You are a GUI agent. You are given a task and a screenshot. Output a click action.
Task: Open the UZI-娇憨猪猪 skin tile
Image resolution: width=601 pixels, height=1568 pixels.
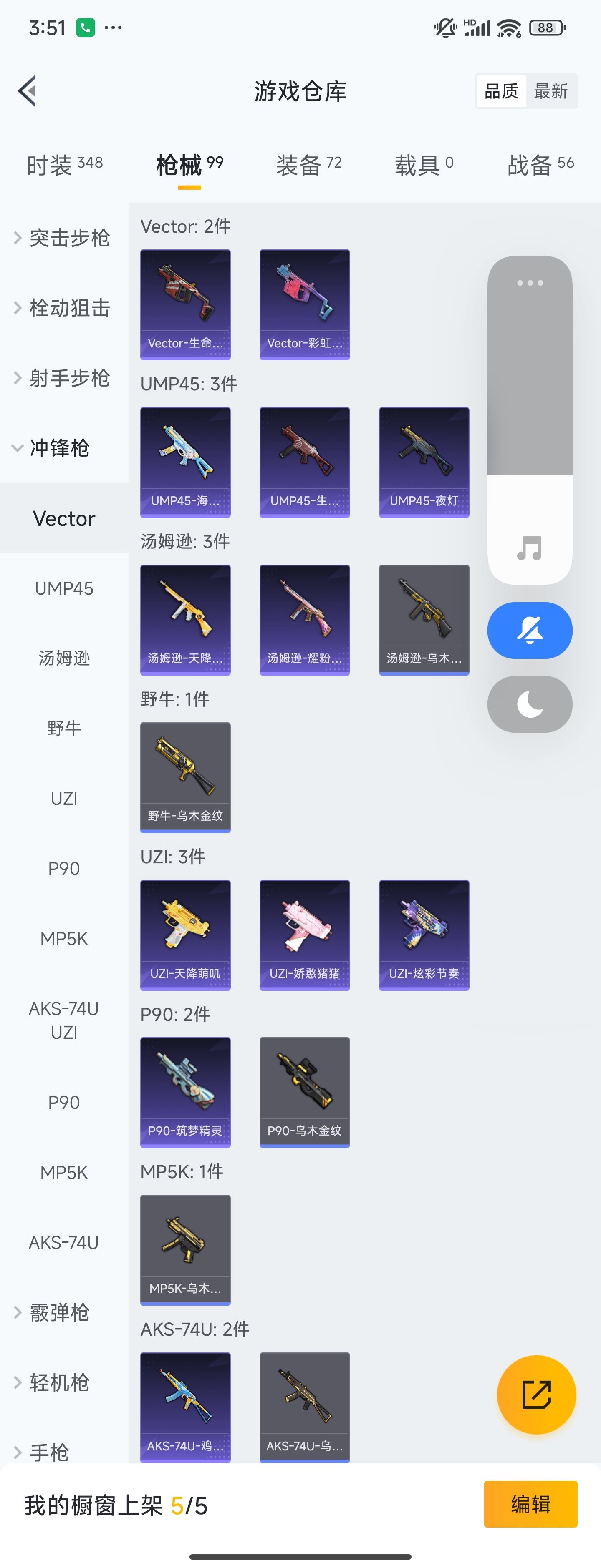click(304, 935)
